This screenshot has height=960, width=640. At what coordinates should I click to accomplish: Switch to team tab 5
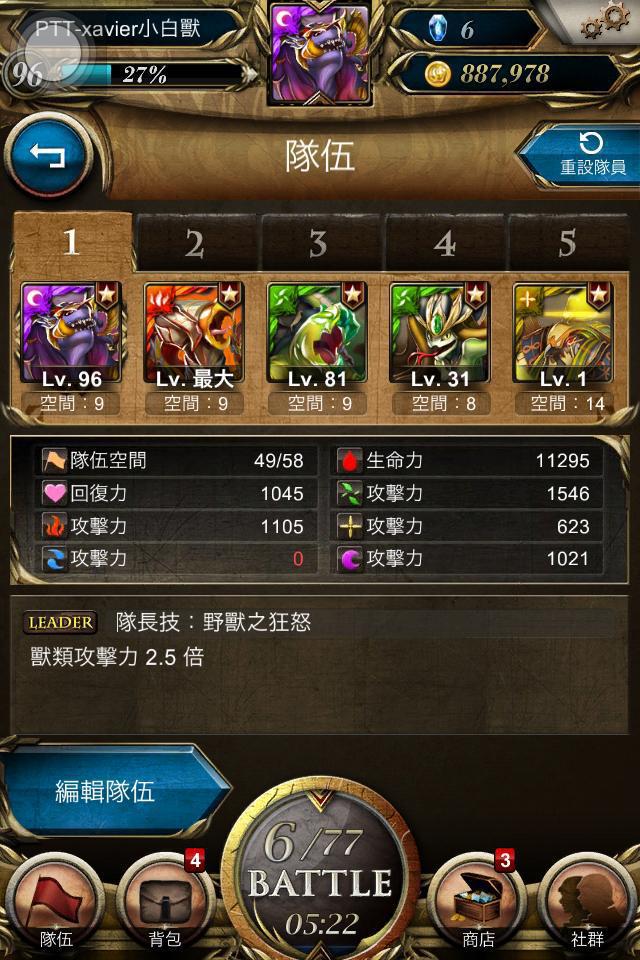point(567,244)
